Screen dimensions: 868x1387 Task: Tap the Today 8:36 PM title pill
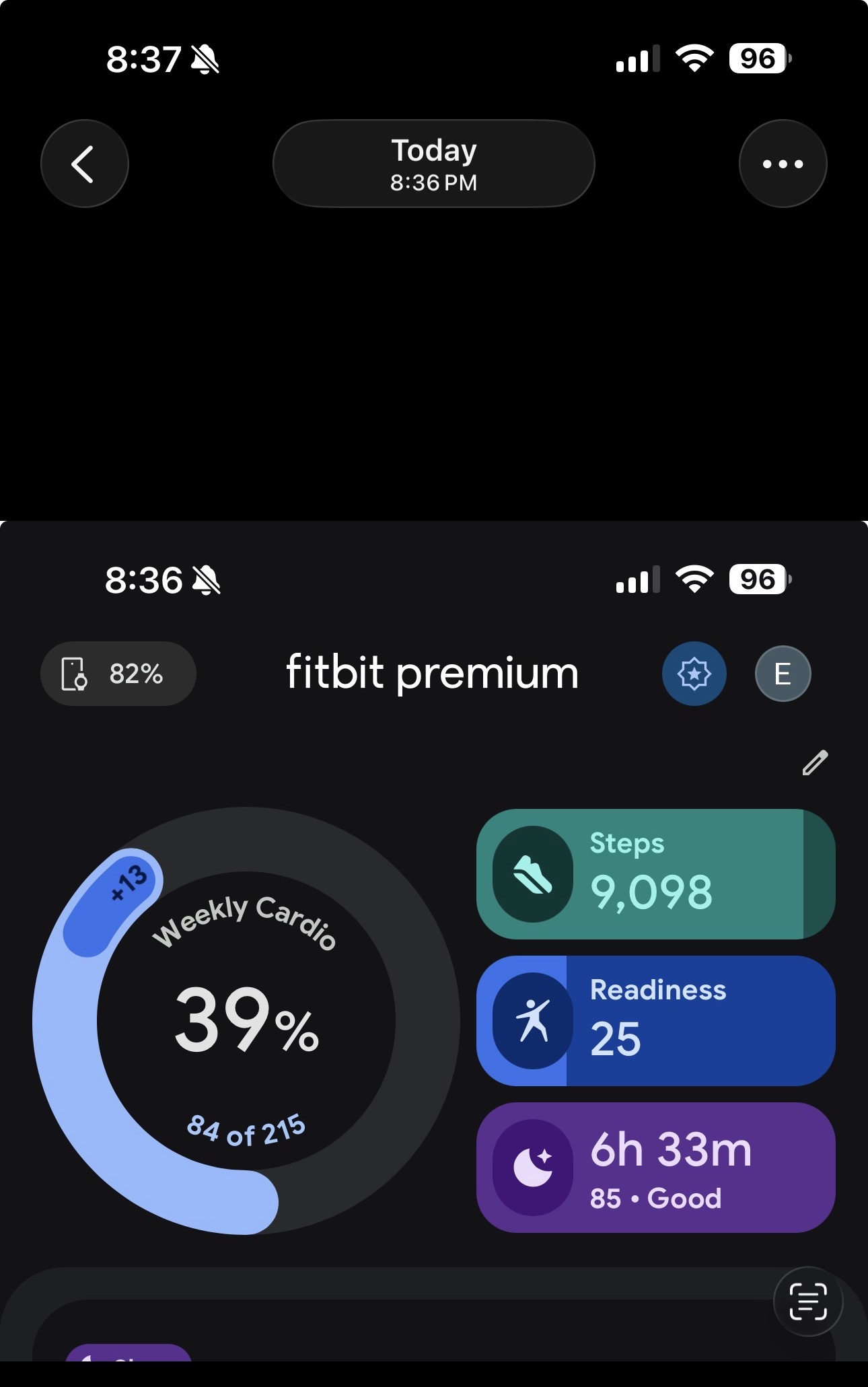pyautogui.click(x=434, y=164)
